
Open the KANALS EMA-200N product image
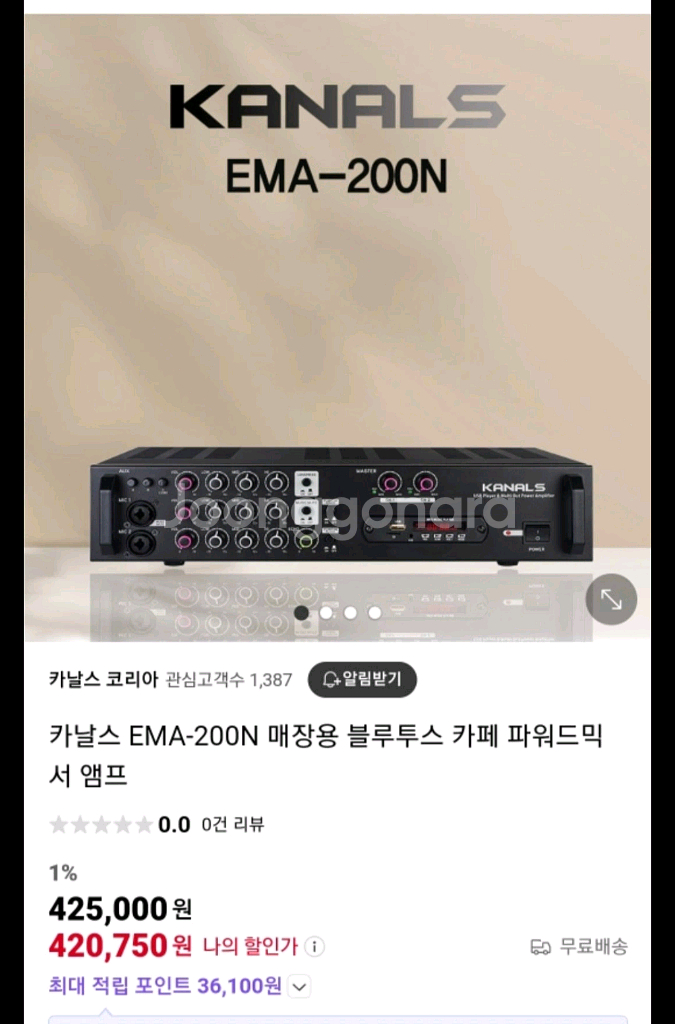coord(337,330)
